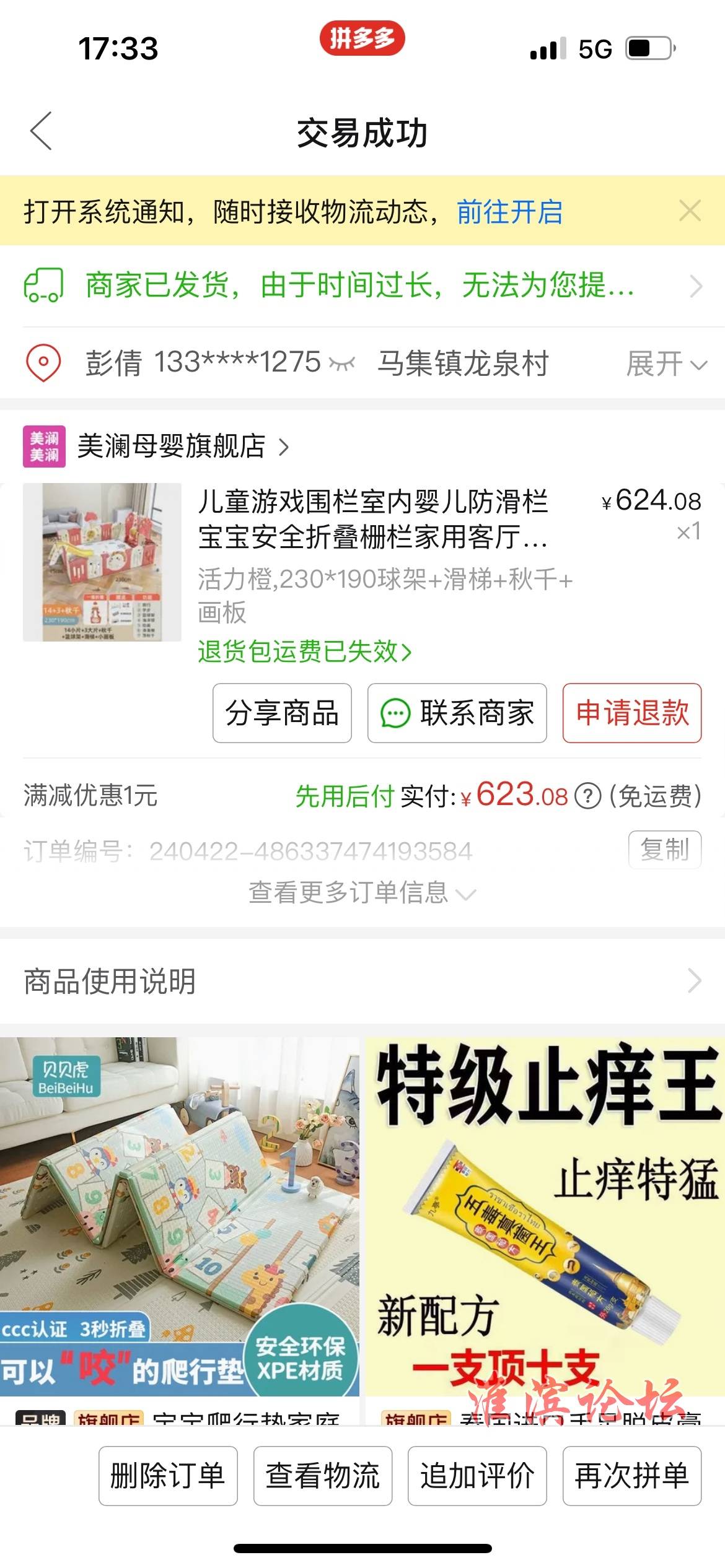Dismiss the yellow notification banner
Screen dimensions: 725x1568
tap(689, 211)
